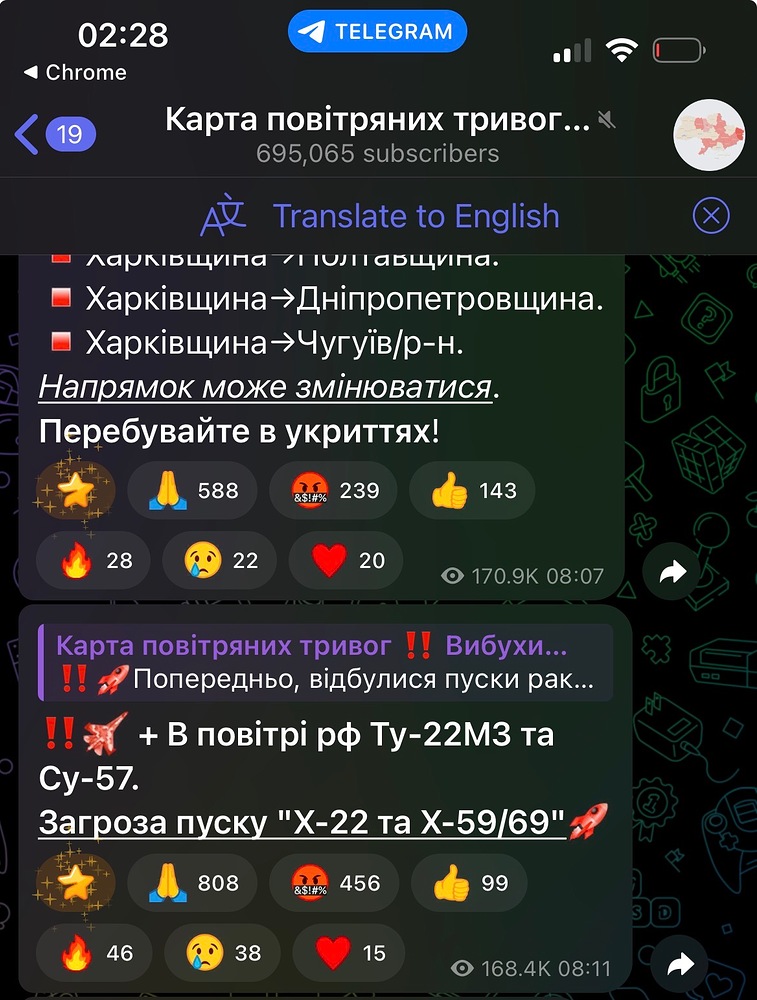This screenshot has height=1000, width=757.
Task: Dismiss the translate bar
Action: pos(711,216)
